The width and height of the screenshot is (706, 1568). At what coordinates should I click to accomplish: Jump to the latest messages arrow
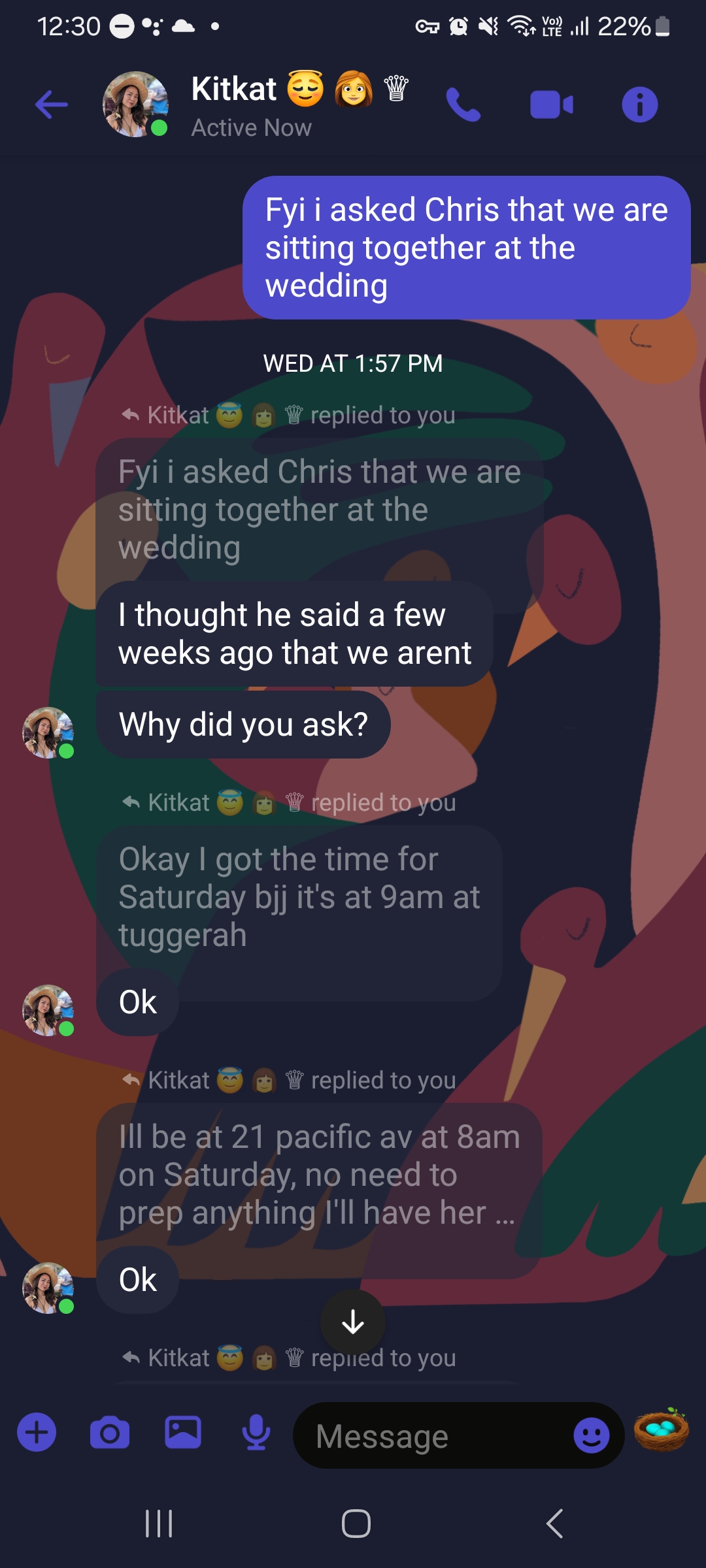(353, 1322)
